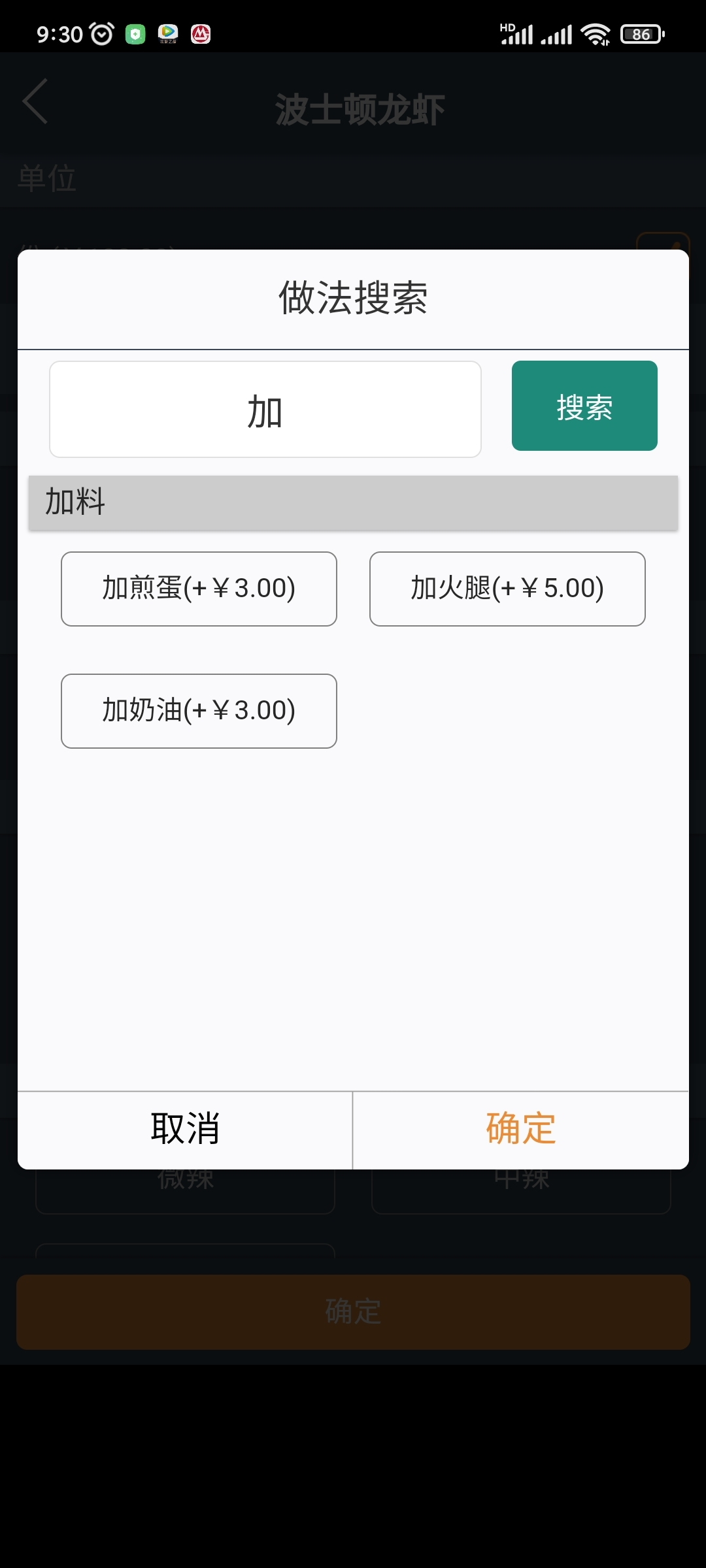Cancel the 做法搜索 dialog with 取消

click(185, 1130)
